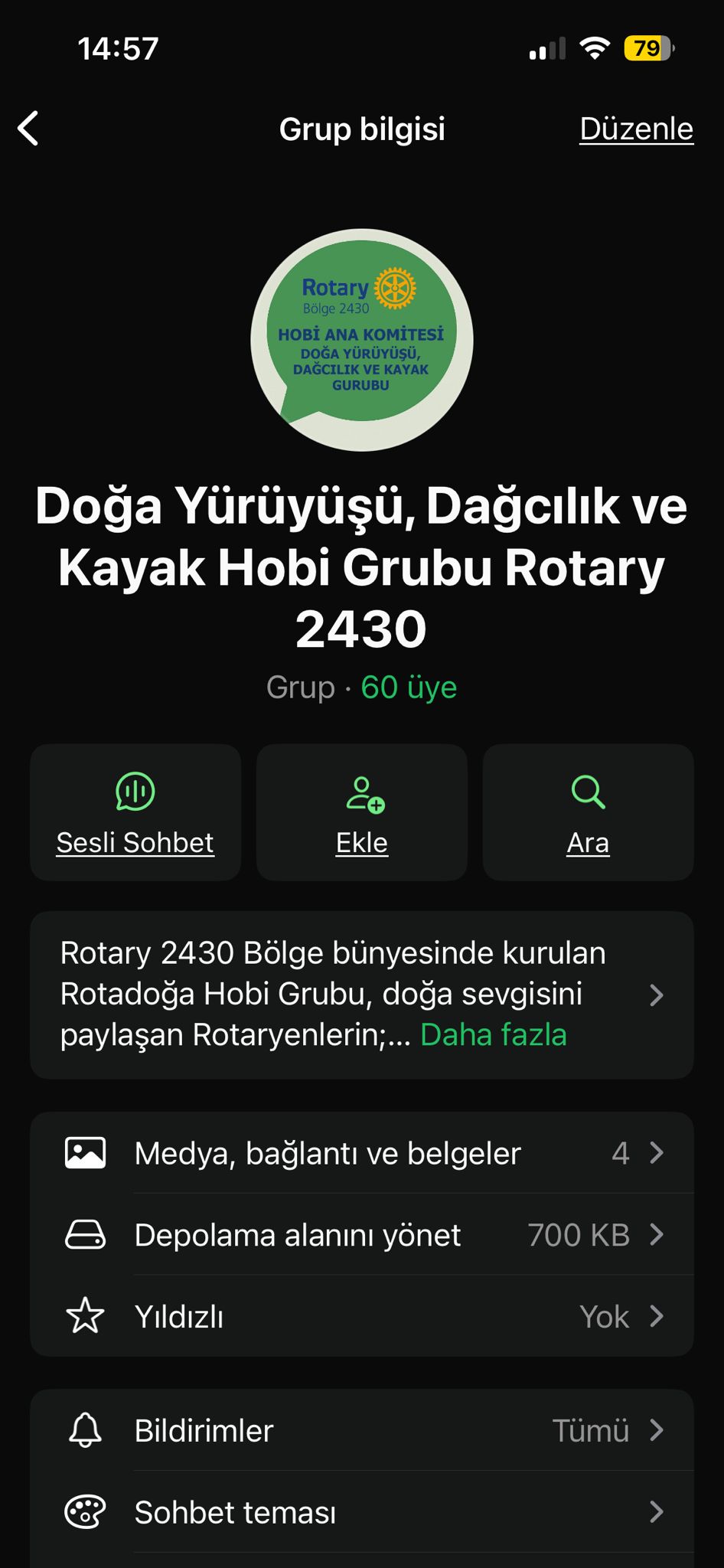This screenshot has width=724, height=1568.
Task: Search the chat with Ara
Action: click(x=588, y=812)
